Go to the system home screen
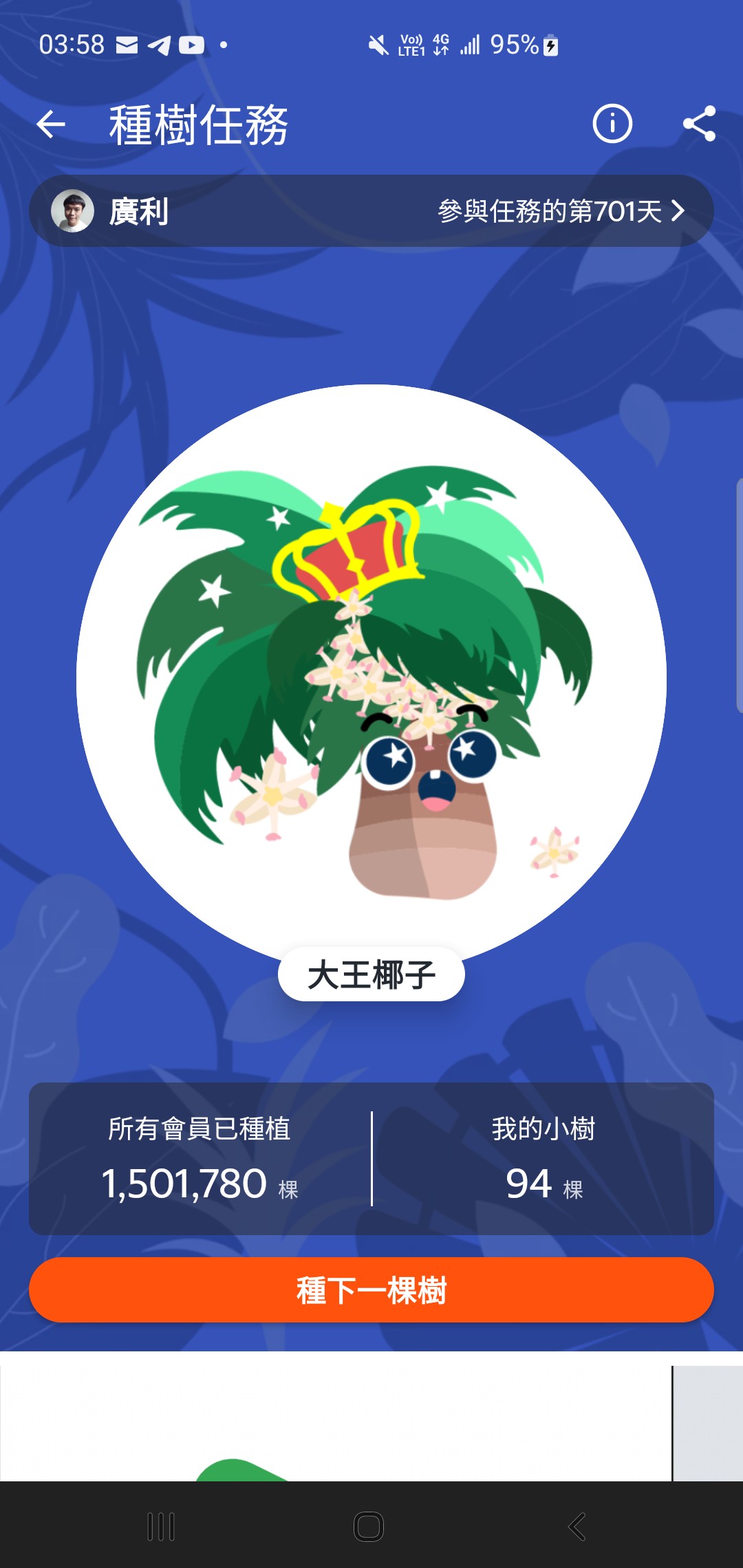This screenshot has height=1568, width=743. pos(369,1527)
